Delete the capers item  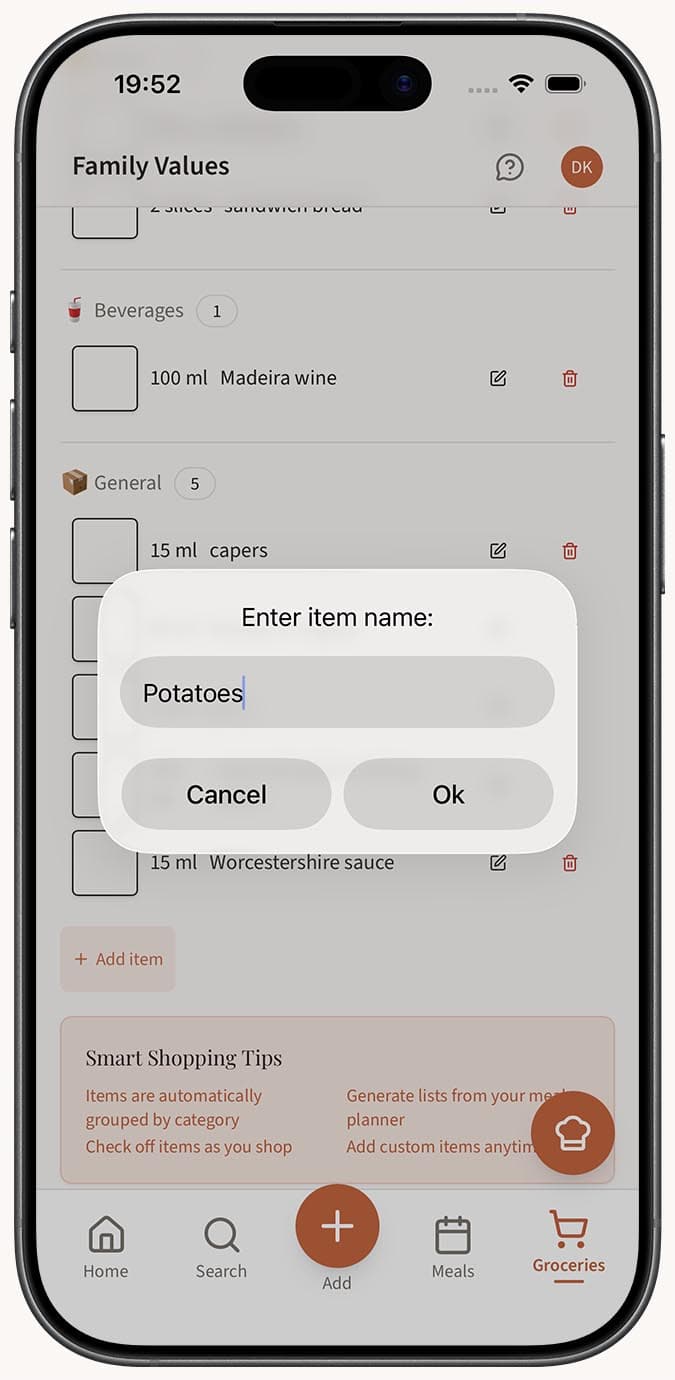coord(570,550)
